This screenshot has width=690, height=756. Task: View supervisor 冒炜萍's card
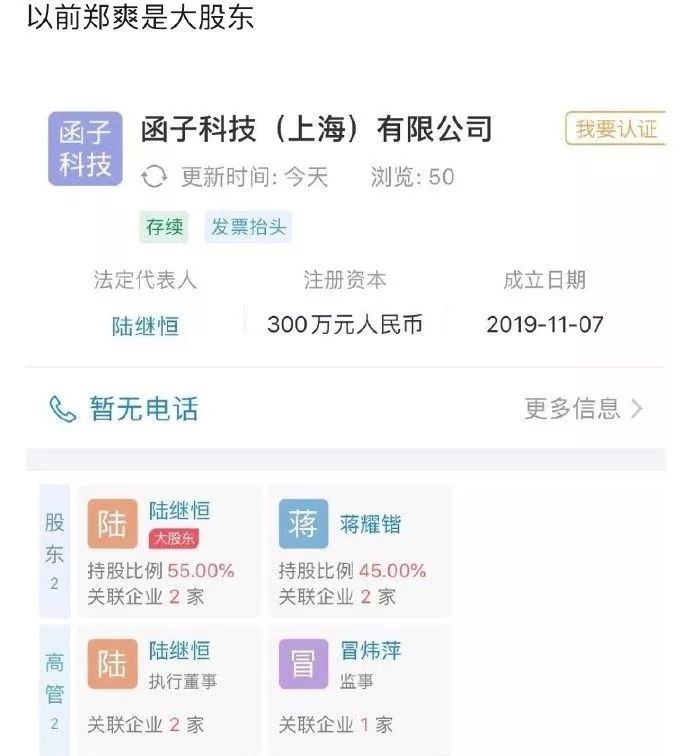tap(360, 684)
